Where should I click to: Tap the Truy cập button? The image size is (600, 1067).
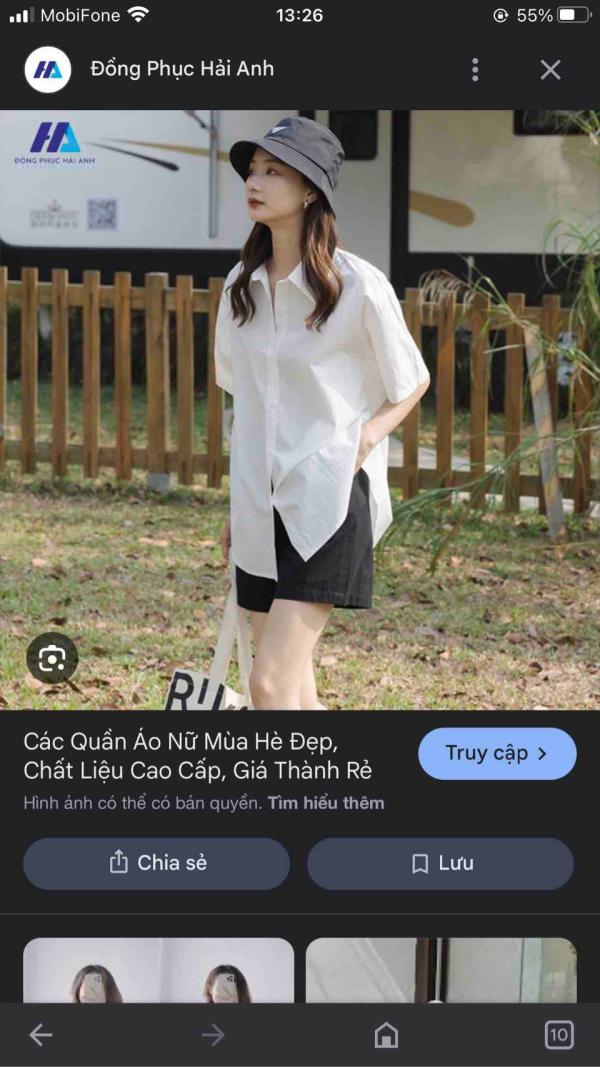[497, 753]
